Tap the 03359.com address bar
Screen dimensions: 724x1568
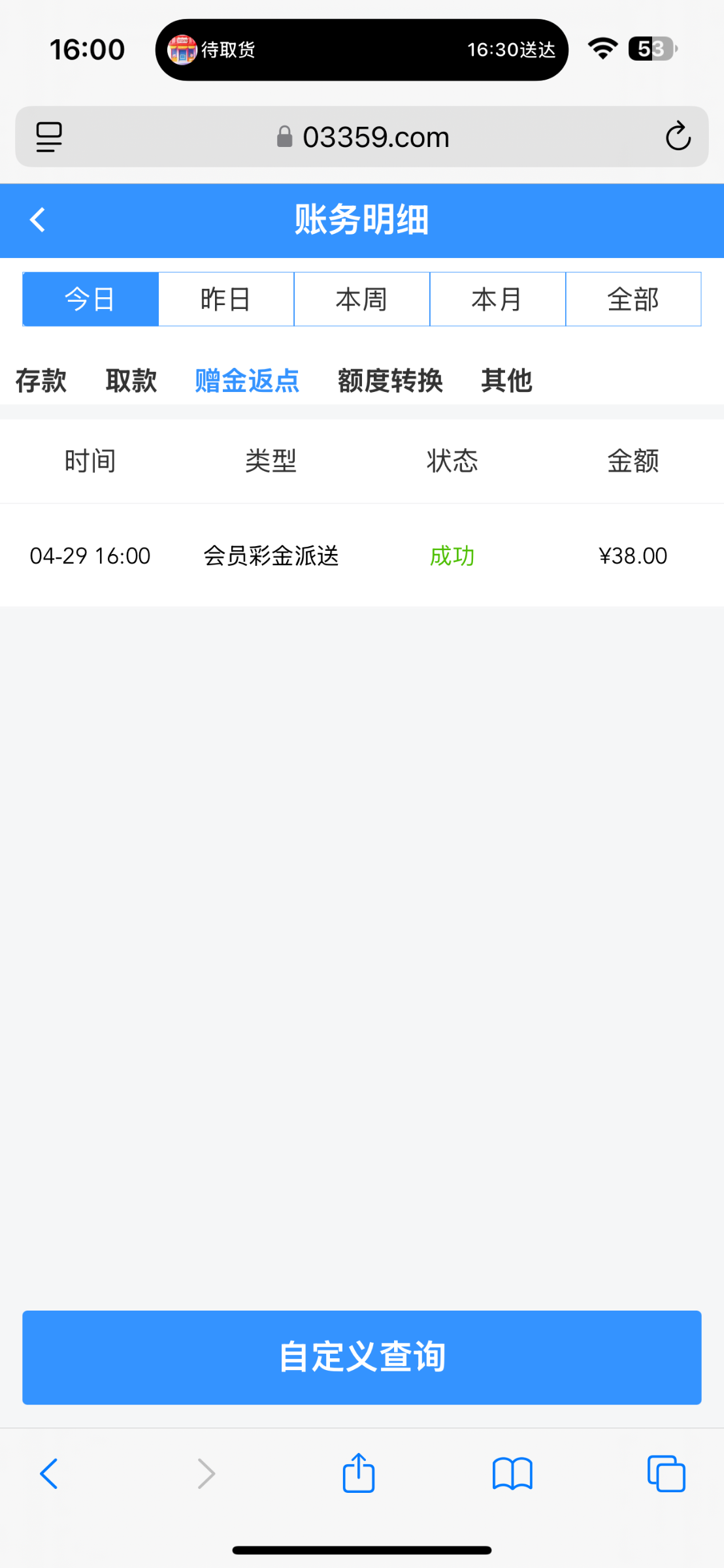363,137
